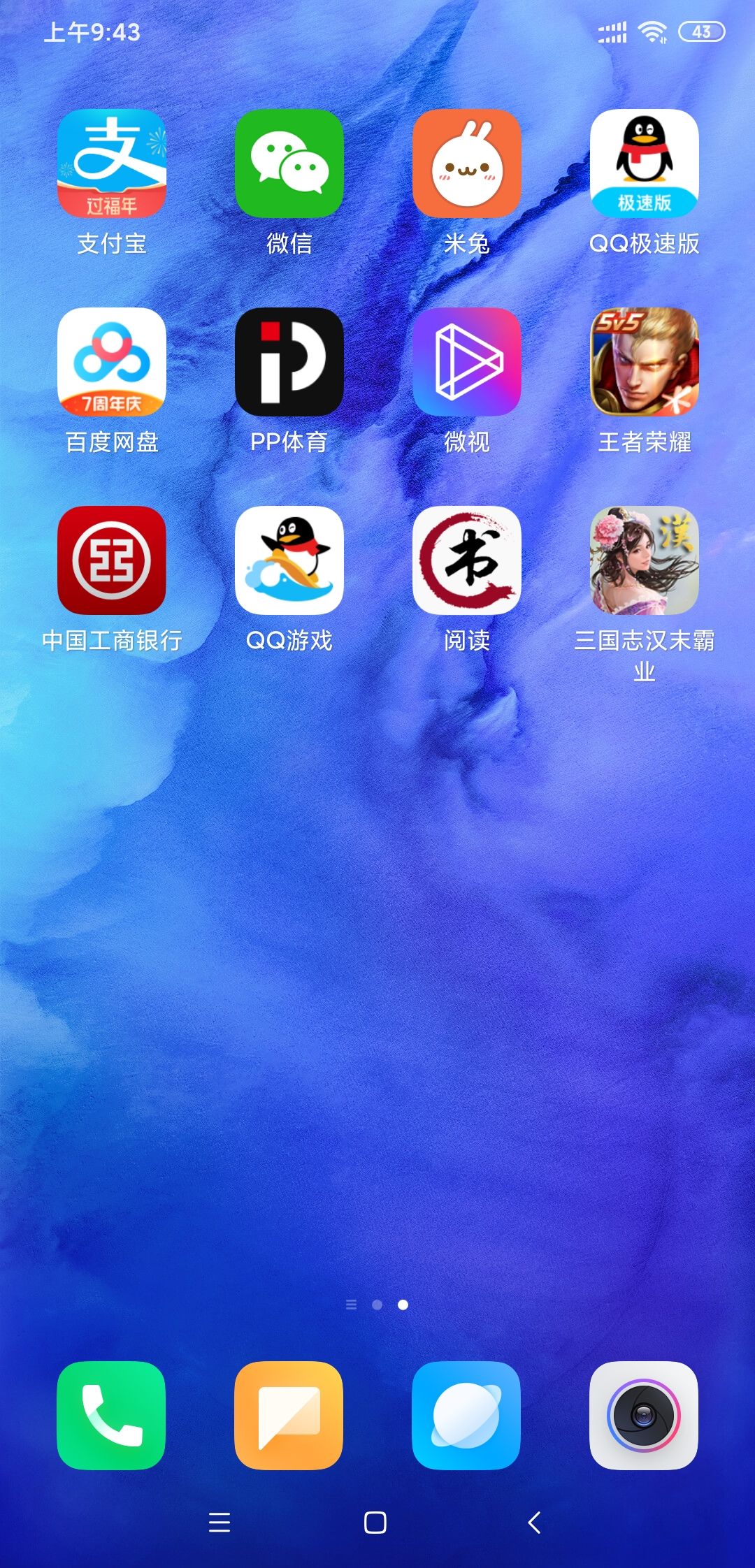The width and height of the screenshot is (755, 1568).
Task: Tap the first home screen page dot
Action: click(x=351, y=1304)
